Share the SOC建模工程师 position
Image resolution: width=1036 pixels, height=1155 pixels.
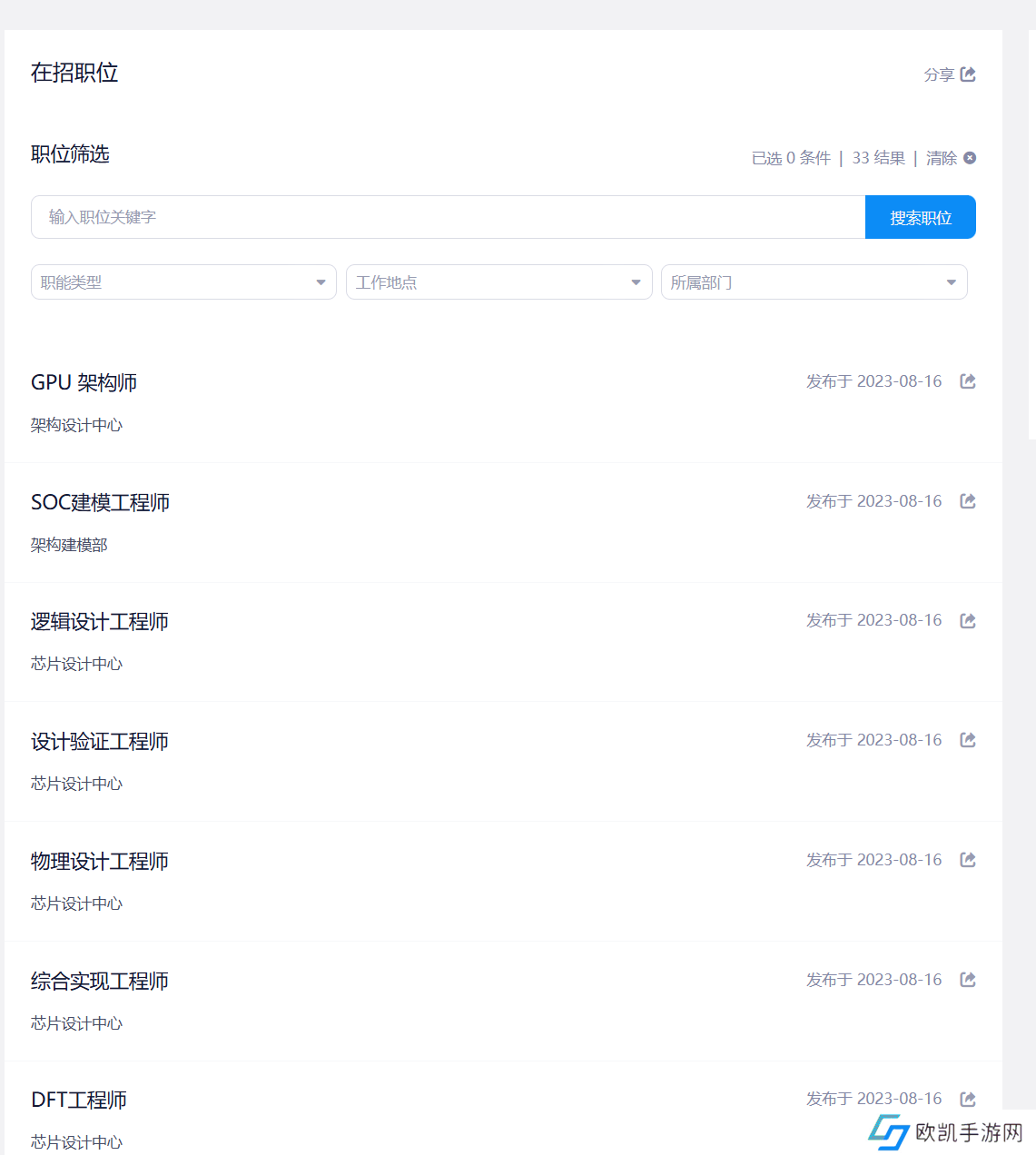click(968, 501)
